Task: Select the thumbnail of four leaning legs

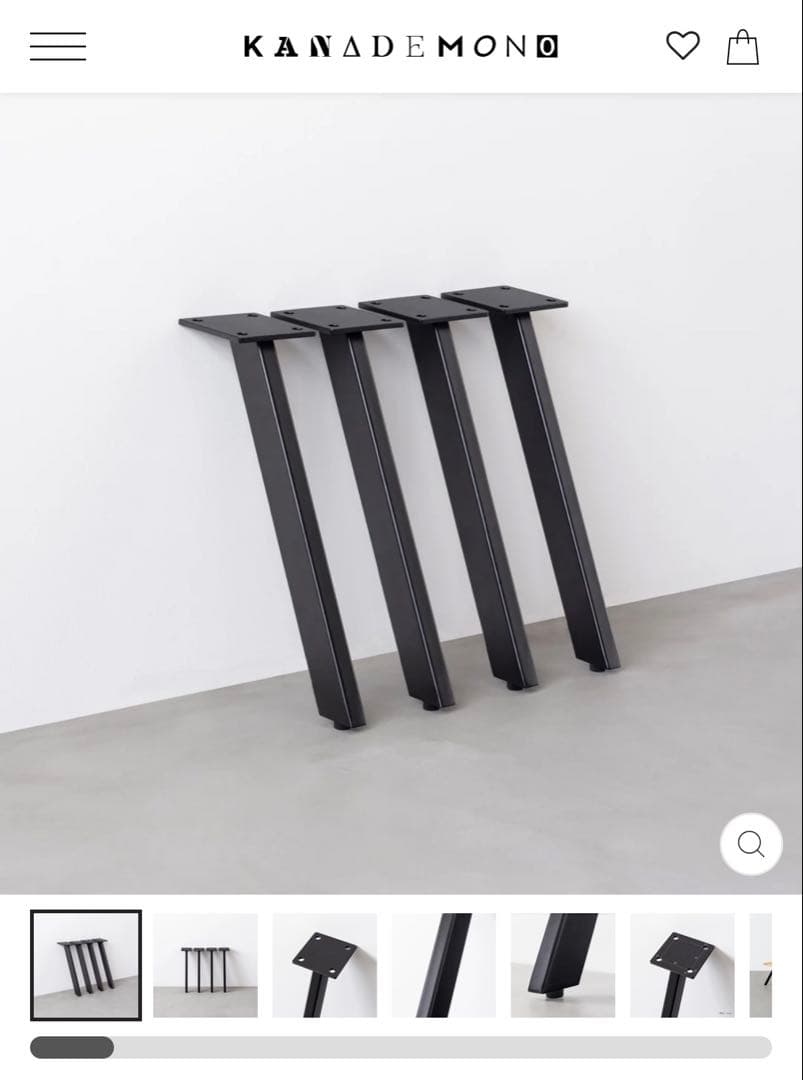Action: pos(86,965)
